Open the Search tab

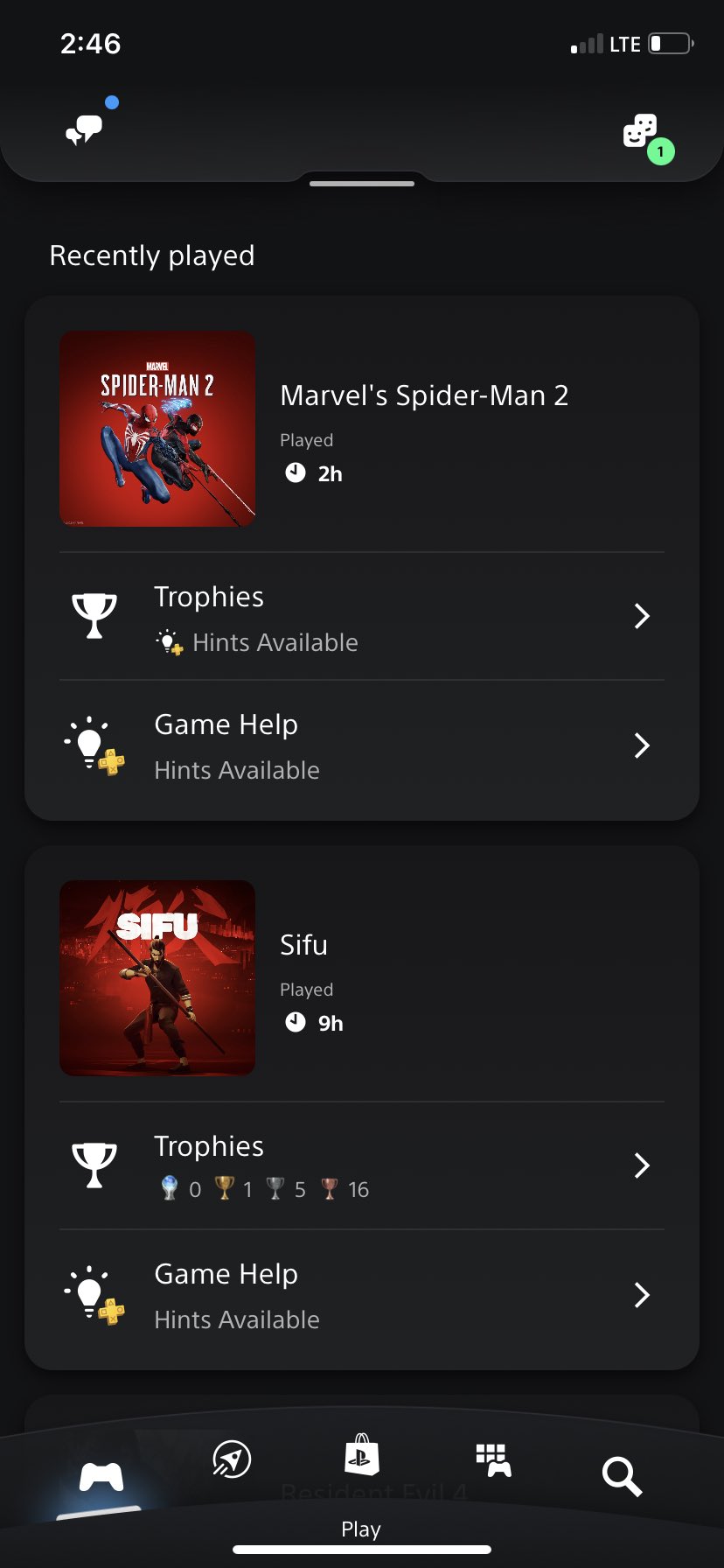pyautogui.click(x=622, y=1475)
